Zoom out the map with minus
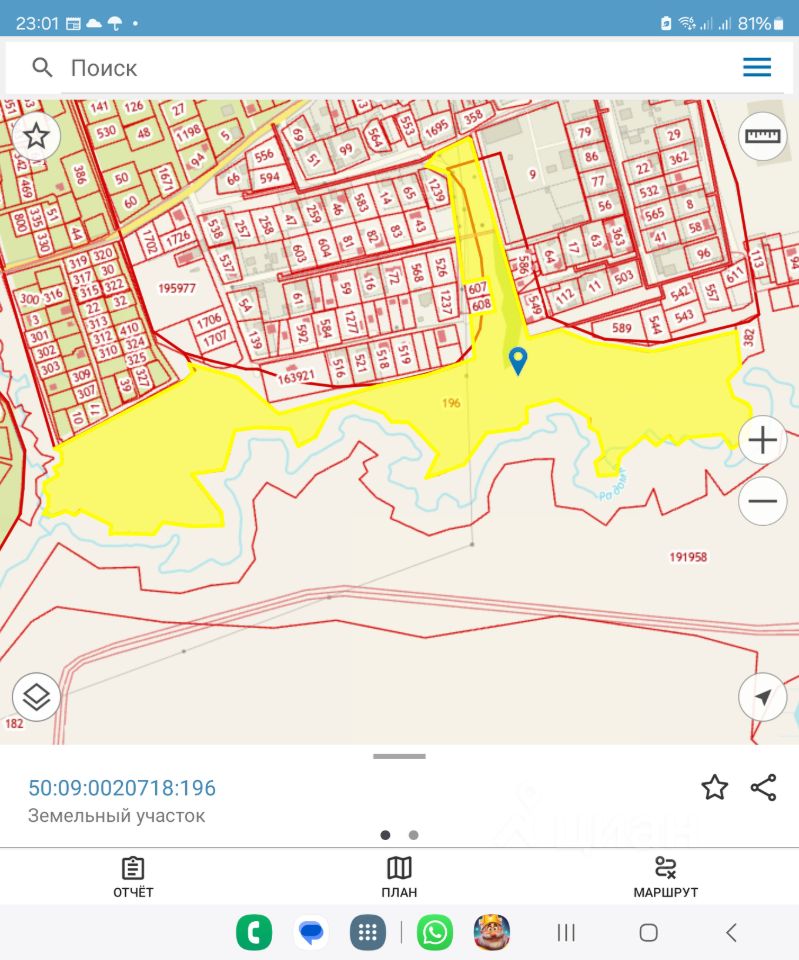 pos(762,501)
